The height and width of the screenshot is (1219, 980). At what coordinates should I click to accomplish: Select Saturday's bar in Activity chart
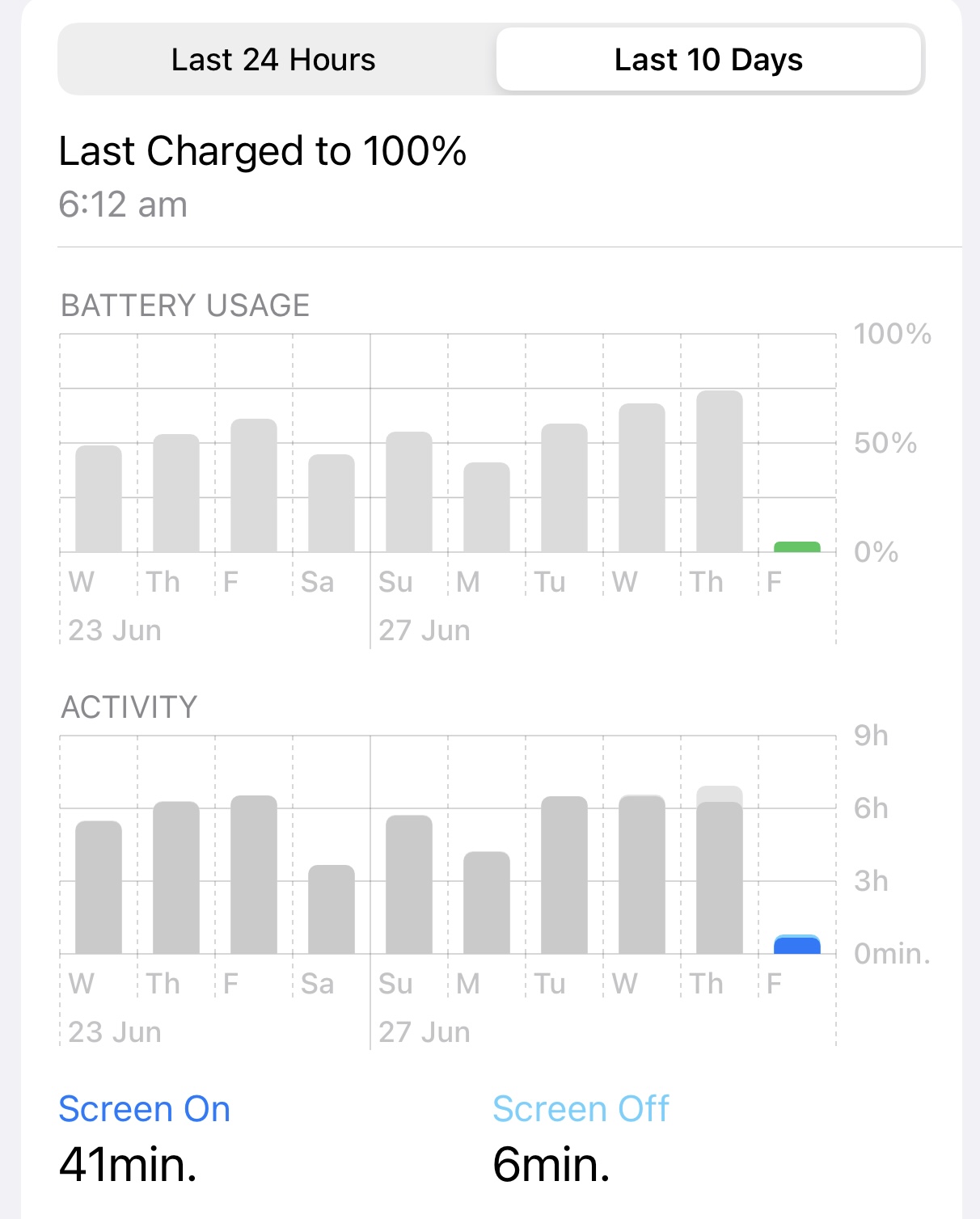click(x=332, y=909)
